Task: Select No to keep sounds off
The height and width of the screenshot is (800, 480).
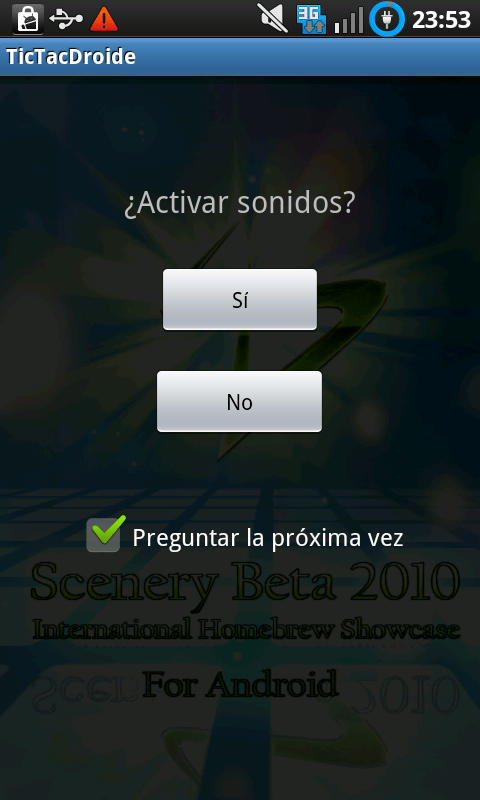Action: [x=239, y=402]
